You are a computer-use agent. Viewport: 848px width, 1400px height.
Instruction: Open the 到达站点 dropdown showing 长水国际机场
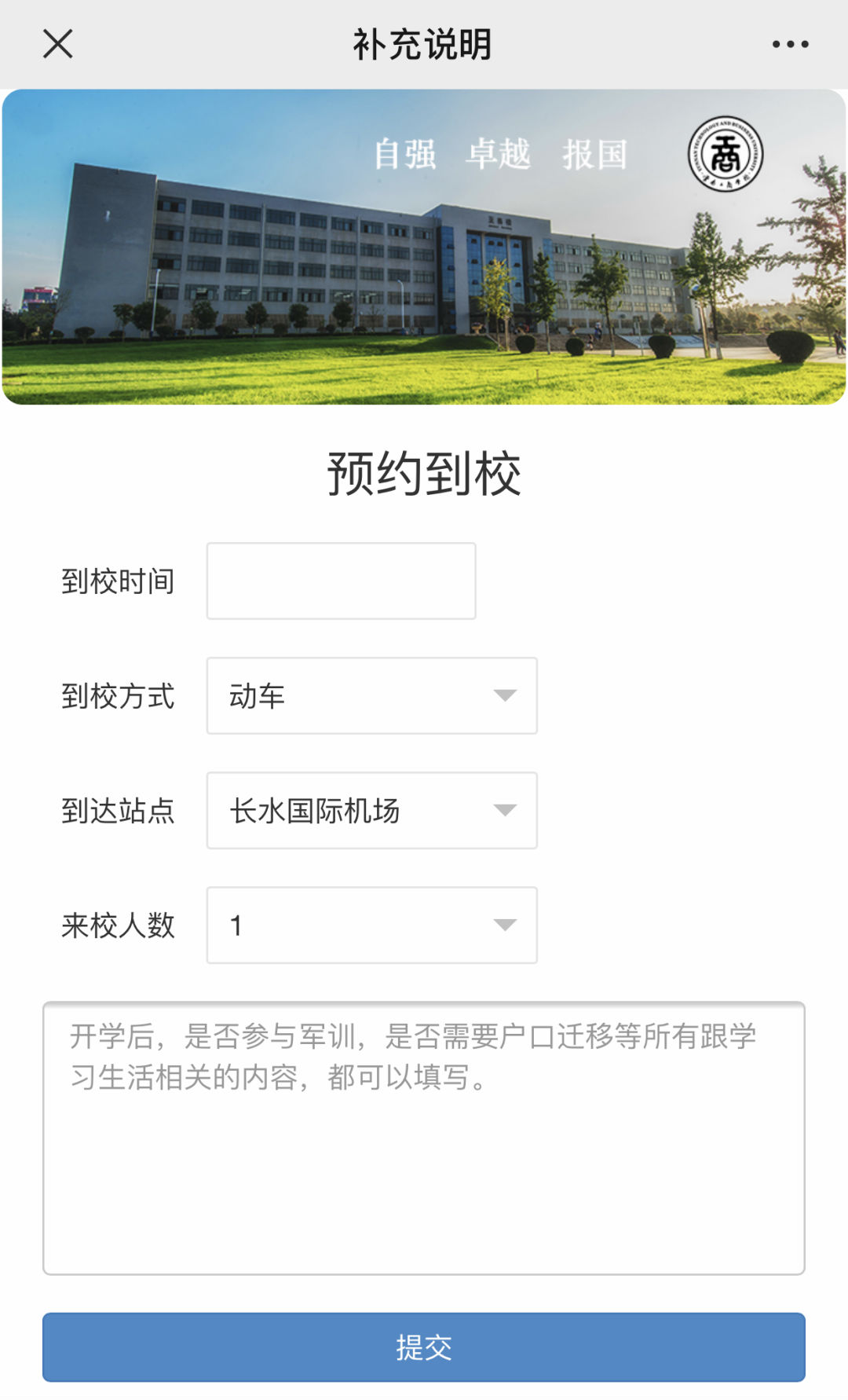(371, 811)
